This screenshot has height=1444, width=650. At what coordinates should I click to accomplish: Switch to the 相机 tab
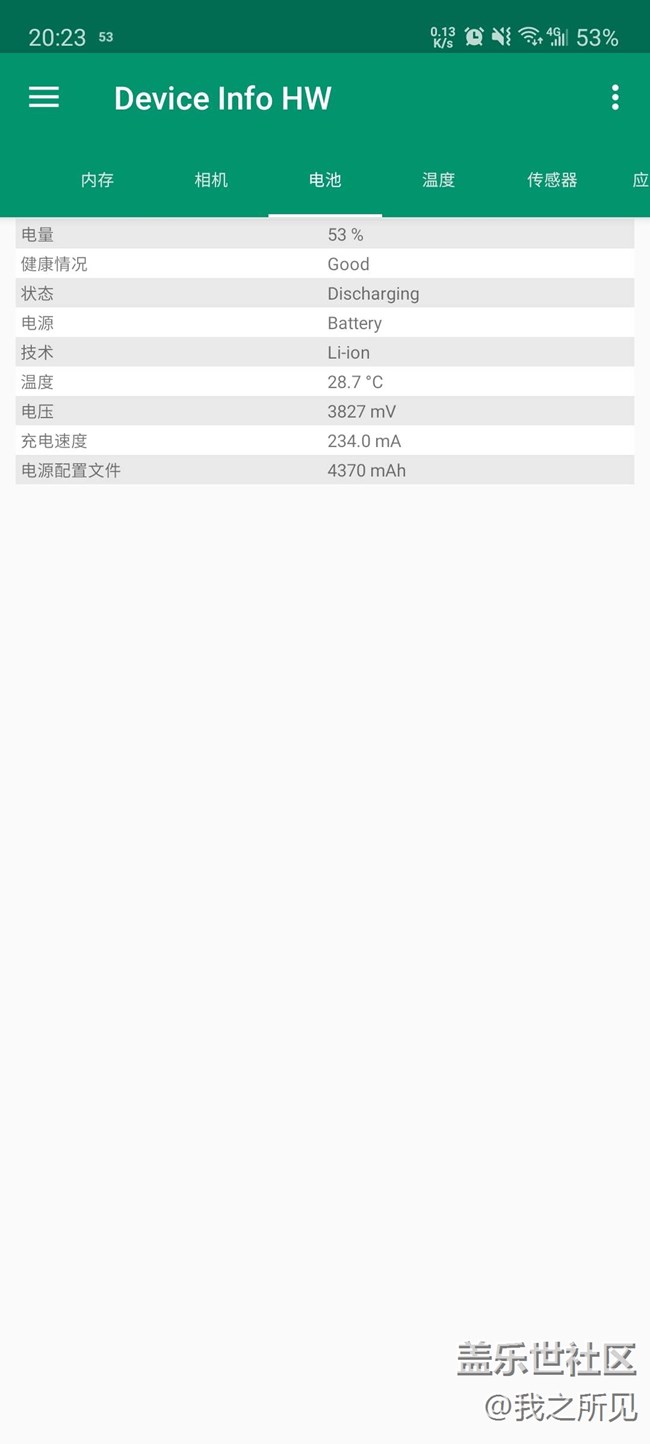[x=211, y=180]
